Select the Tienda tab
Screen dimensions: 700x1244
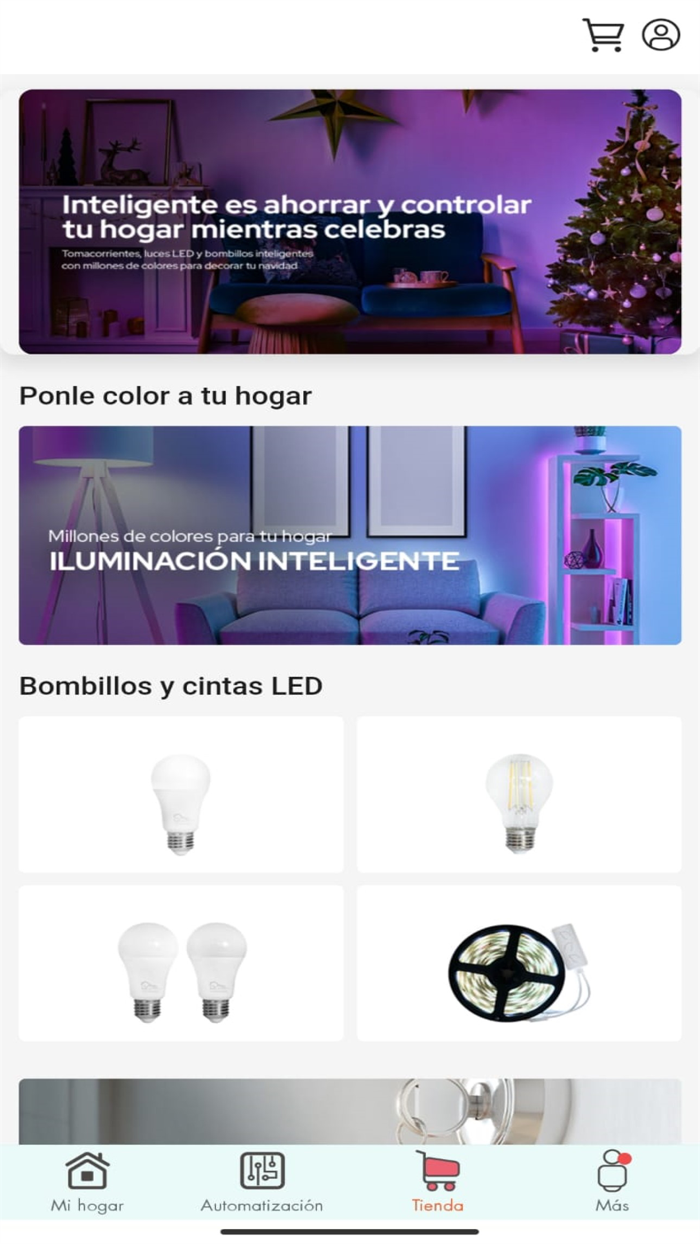438,1182
